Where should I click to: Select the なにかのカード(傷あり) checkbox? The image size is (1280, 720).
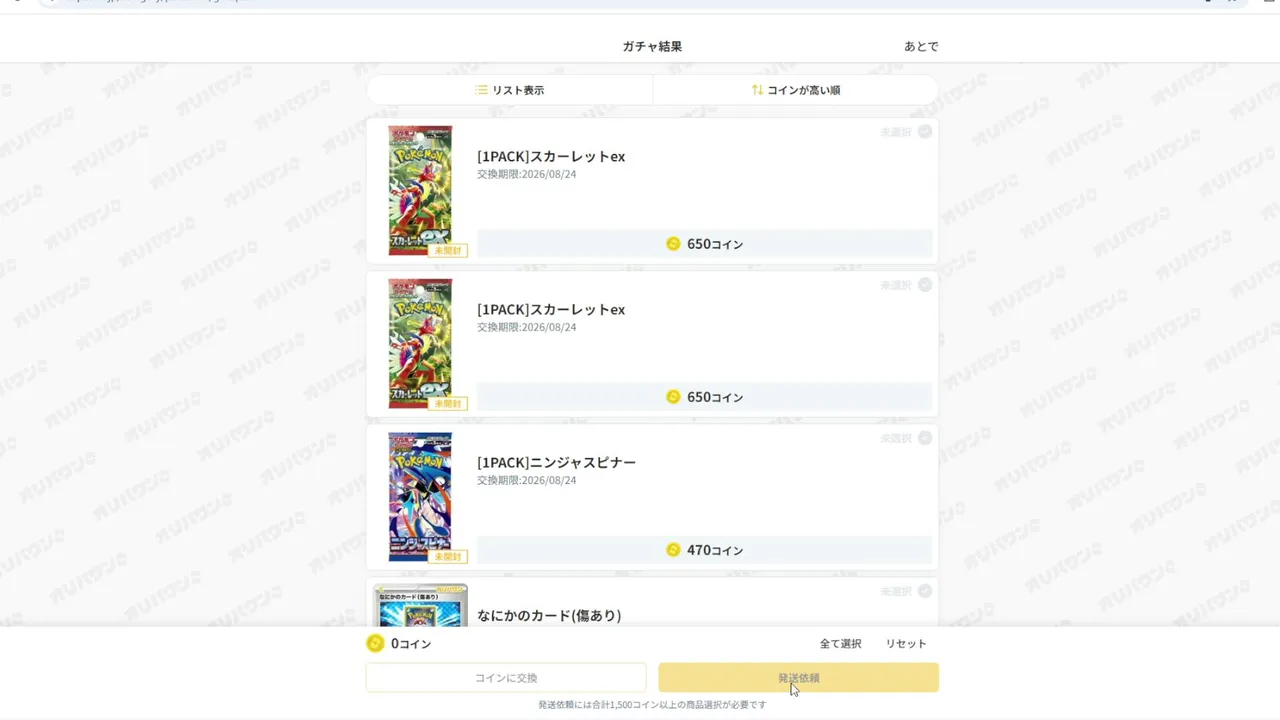coord(925,591)
